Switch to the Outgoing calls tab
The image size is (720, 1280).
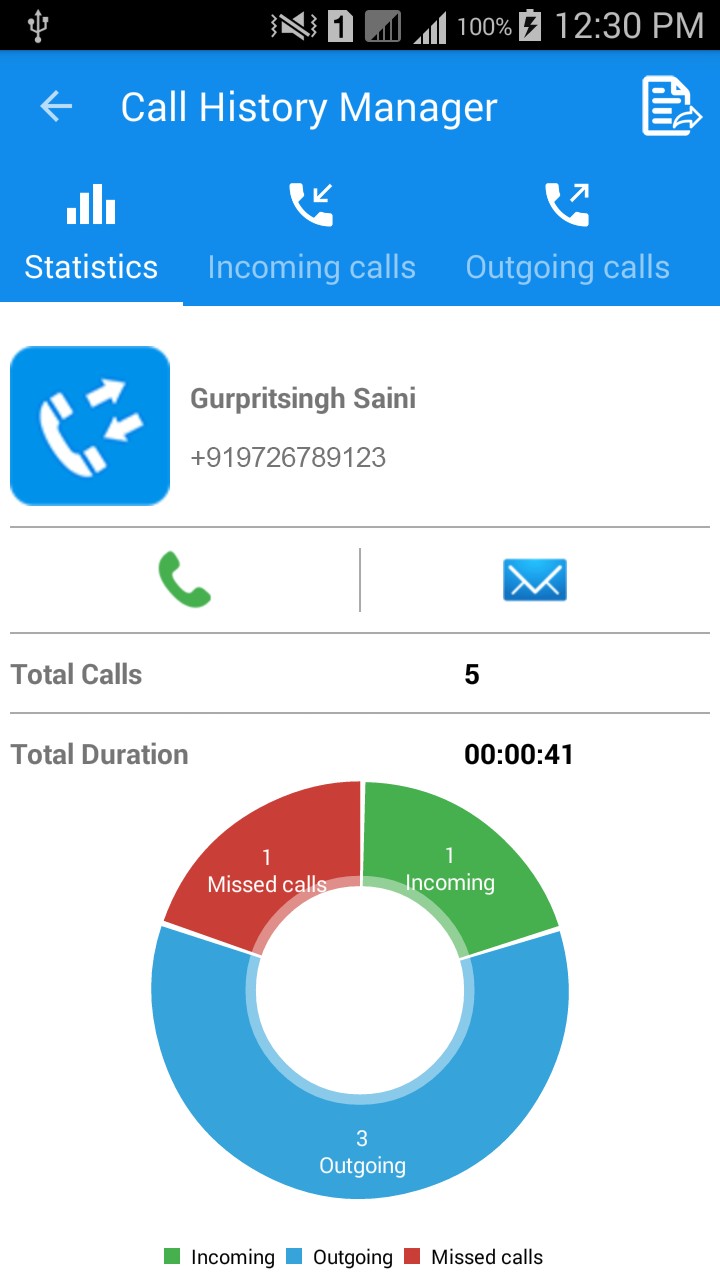[567, 232]
